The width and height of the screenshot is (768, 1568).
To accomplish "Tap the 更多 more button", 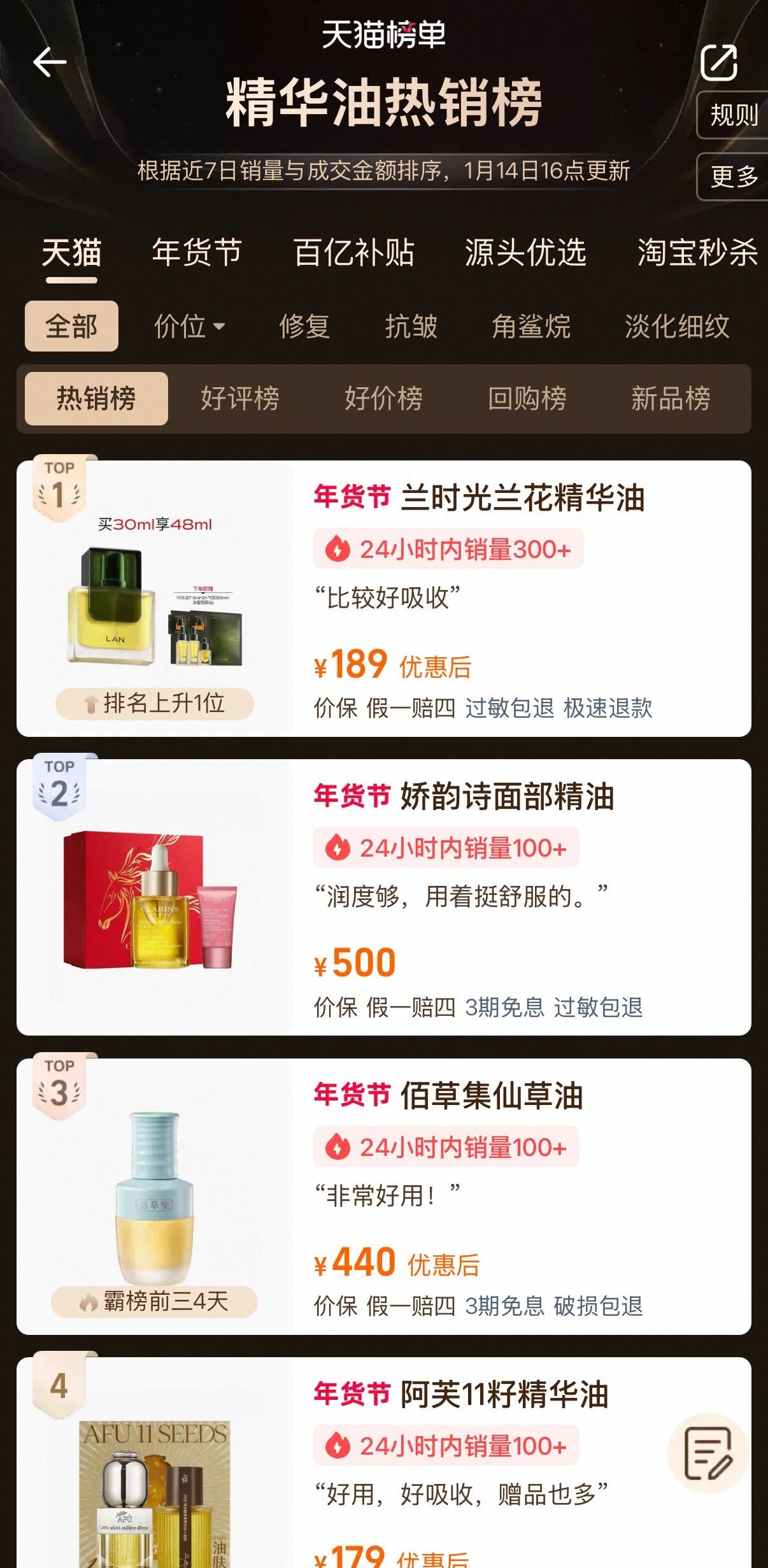I will (x=733, y=176).
